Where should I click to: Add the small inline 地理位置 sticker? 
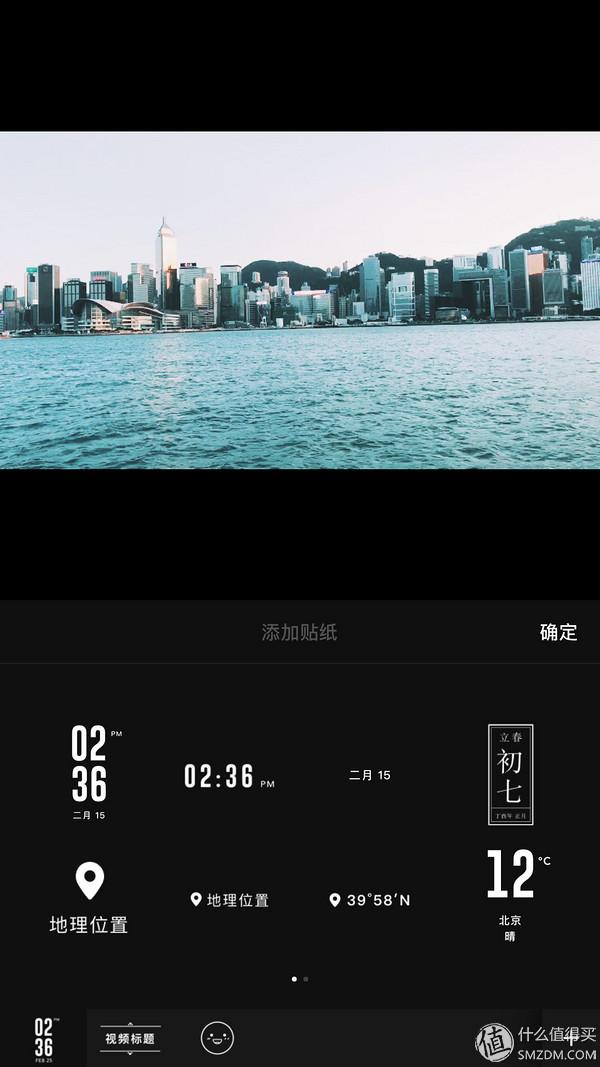229,900
